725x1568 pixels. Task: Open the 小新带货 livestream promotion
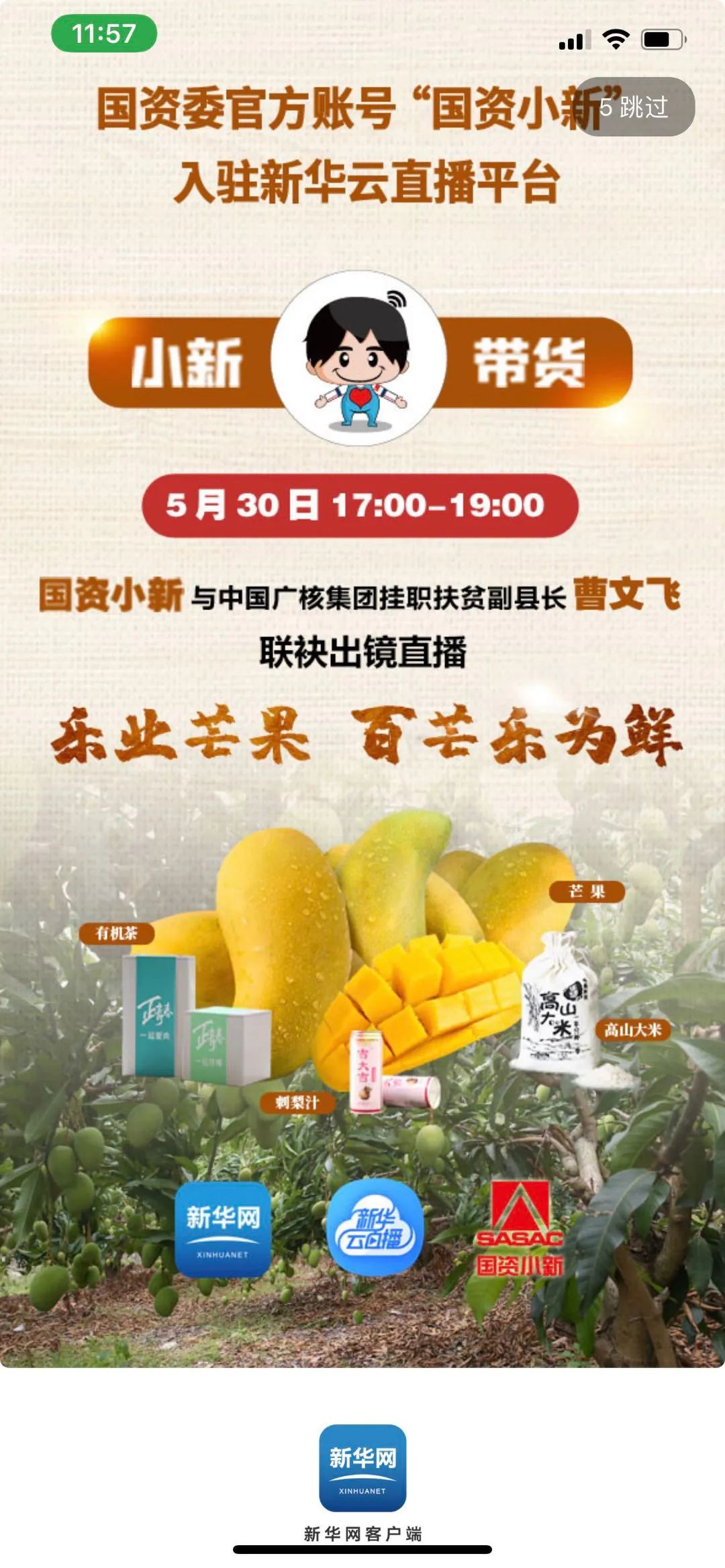pos(361,671)
